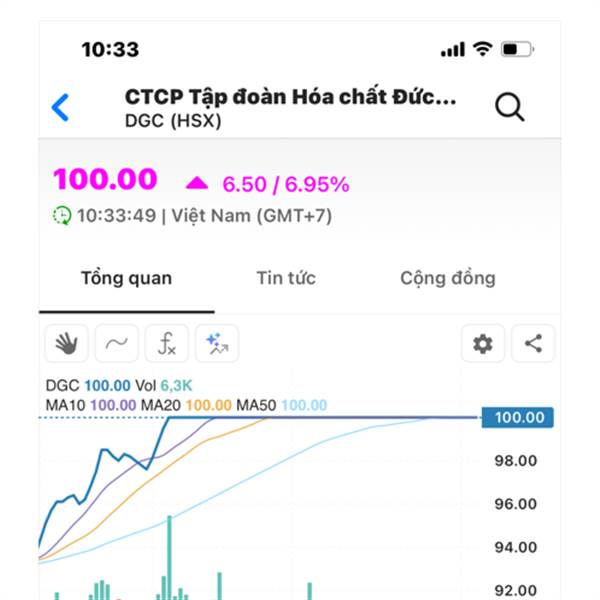Viewport: 600px width, 600px height.
Task: Open the search magnifier icon
Action: [510, 108]
